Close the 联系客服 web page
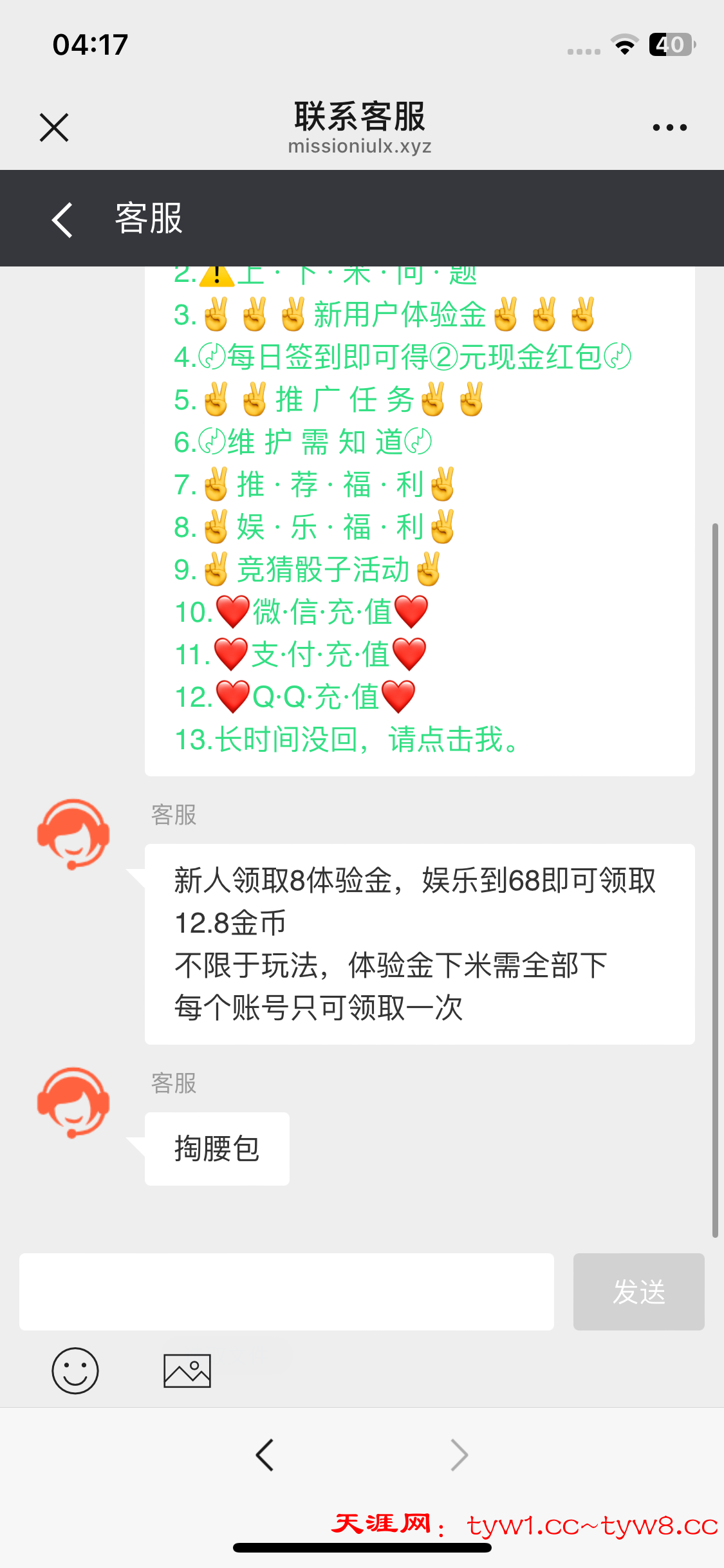 point(54,127)
